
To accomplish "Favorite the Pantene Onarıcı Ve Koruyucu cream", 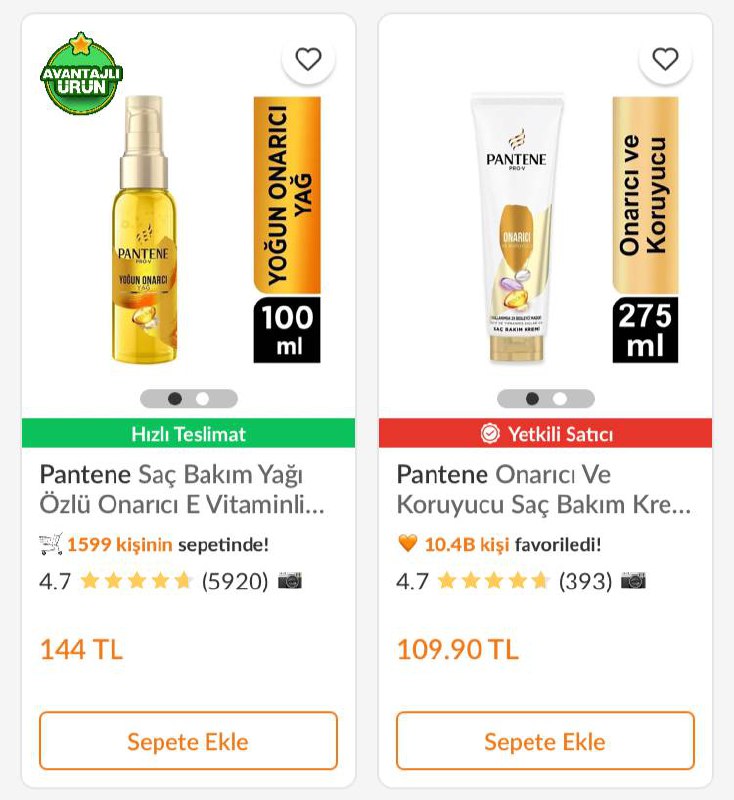I will pos(665,59).
